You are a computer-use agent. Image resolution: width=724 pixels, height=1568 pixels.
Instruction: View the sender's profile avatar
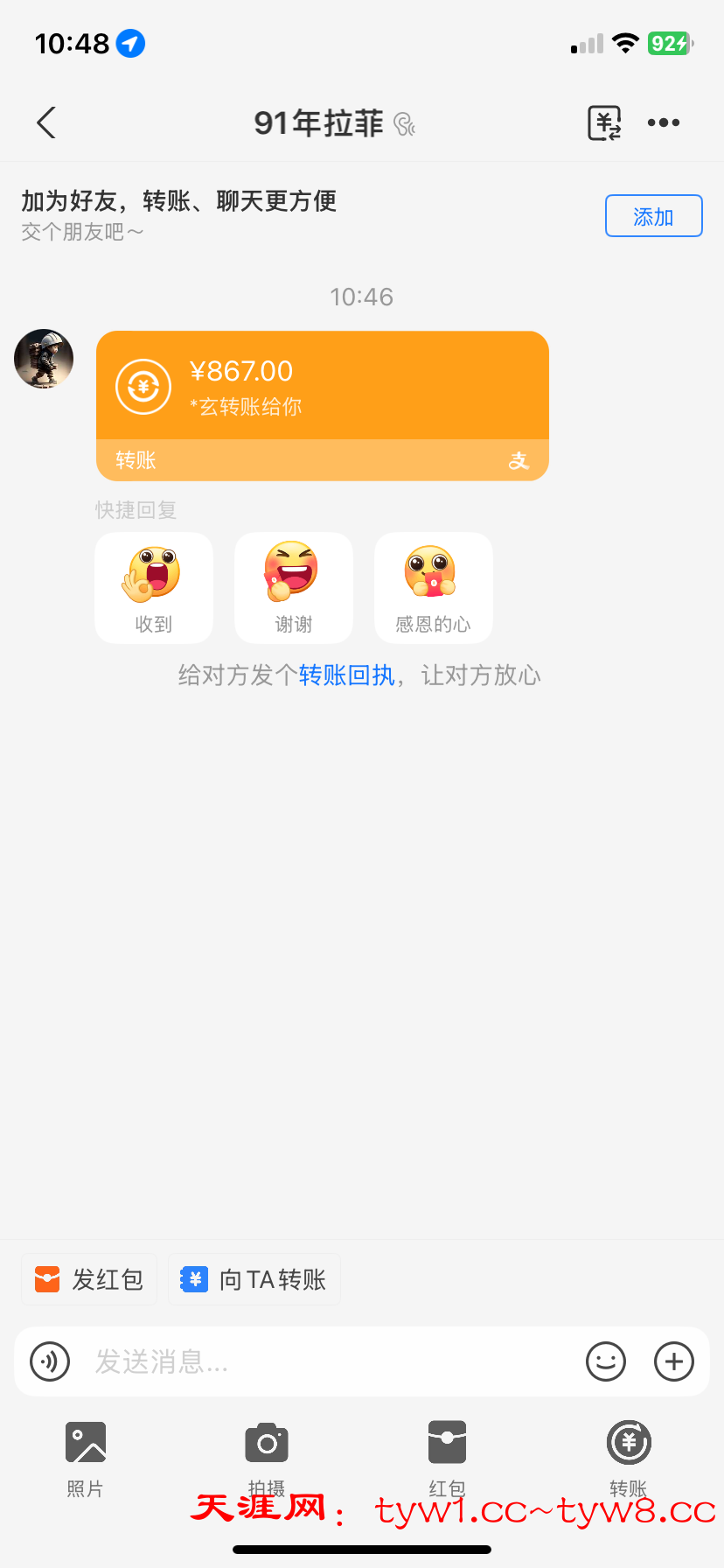click(44, 359)
